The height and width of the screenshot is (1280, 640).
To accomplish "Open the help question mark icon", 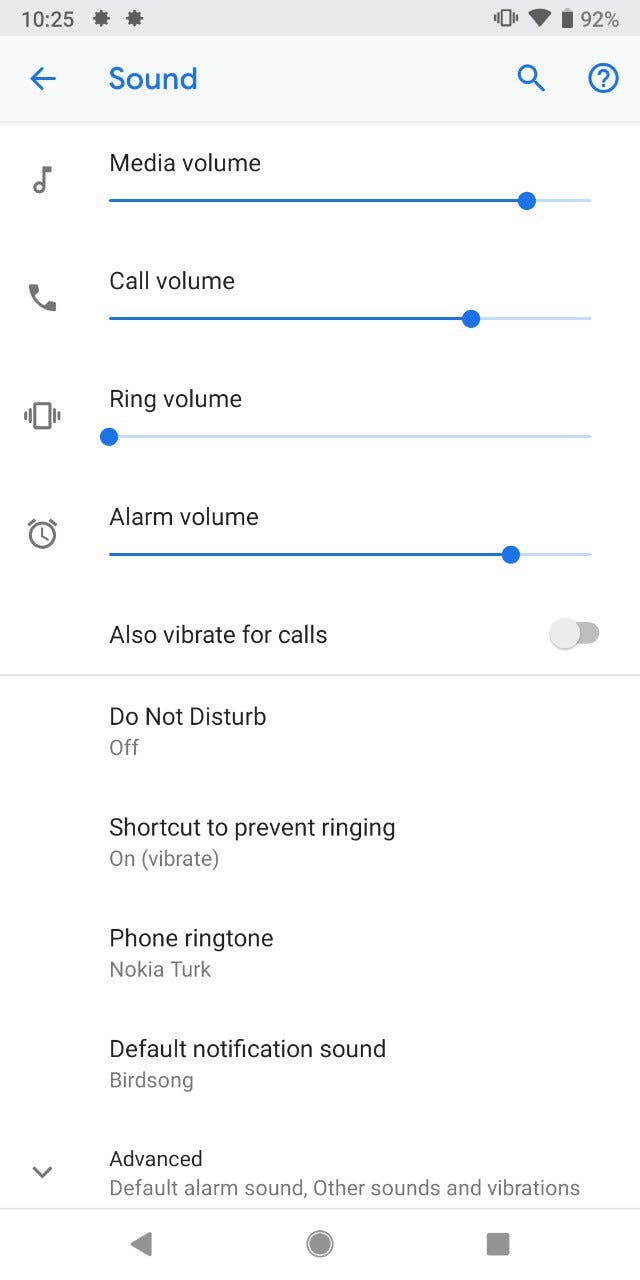I will pyautogui.click(x=603, y=79).
